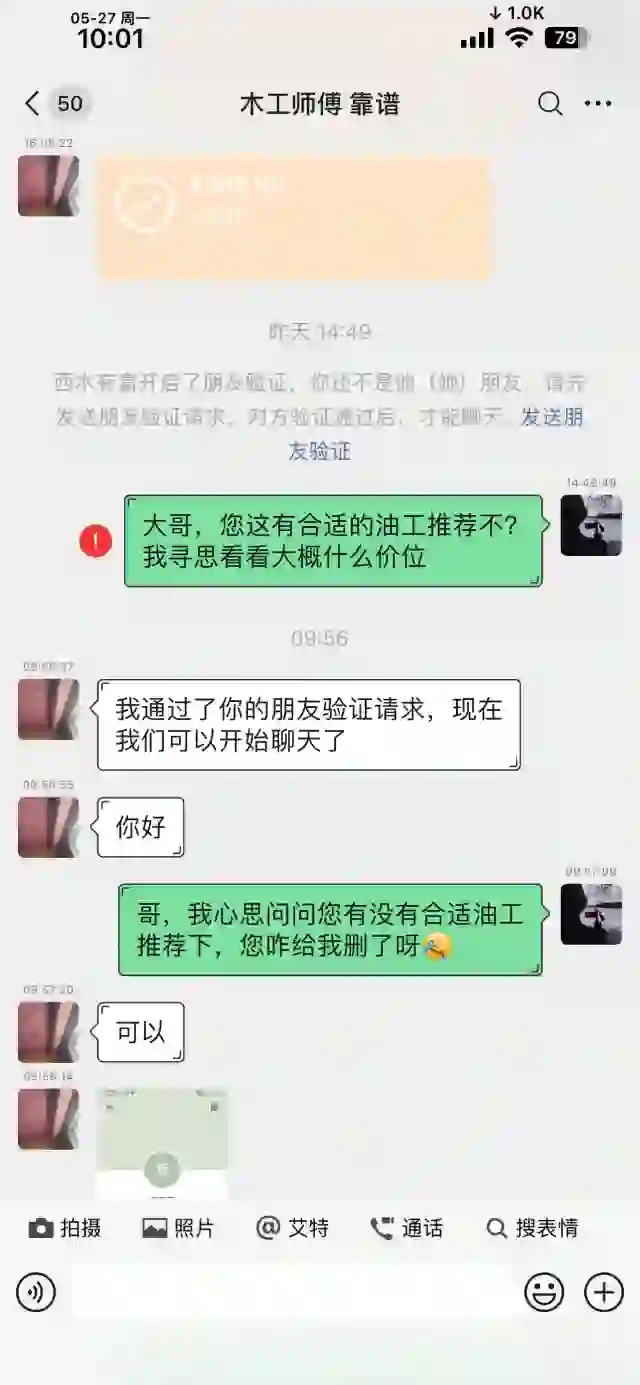Start a call via 通话
Viewport: 640px width, 1385px height.
pos(406,1228)
